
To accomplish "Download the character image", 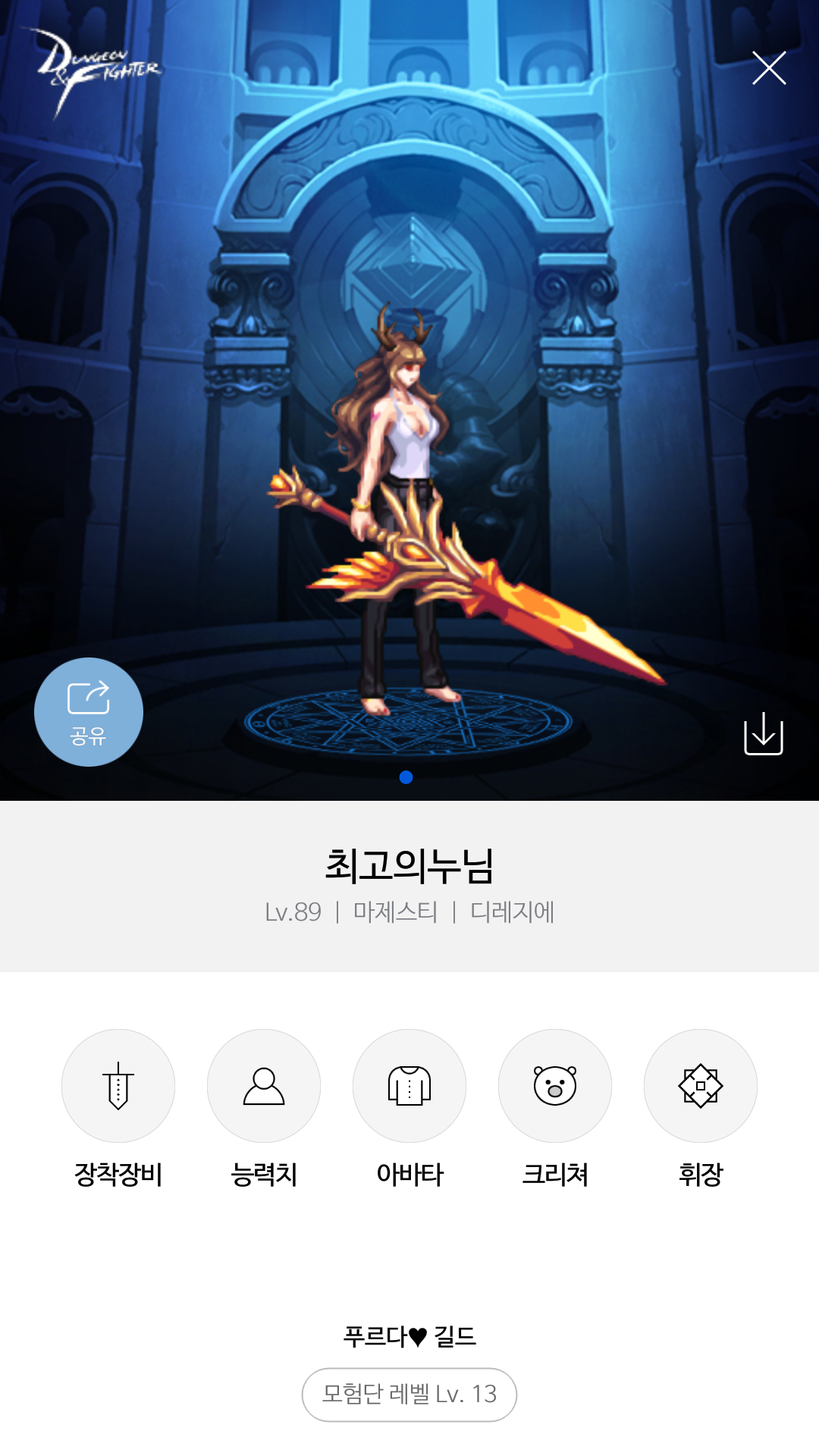I will point(763,733).
